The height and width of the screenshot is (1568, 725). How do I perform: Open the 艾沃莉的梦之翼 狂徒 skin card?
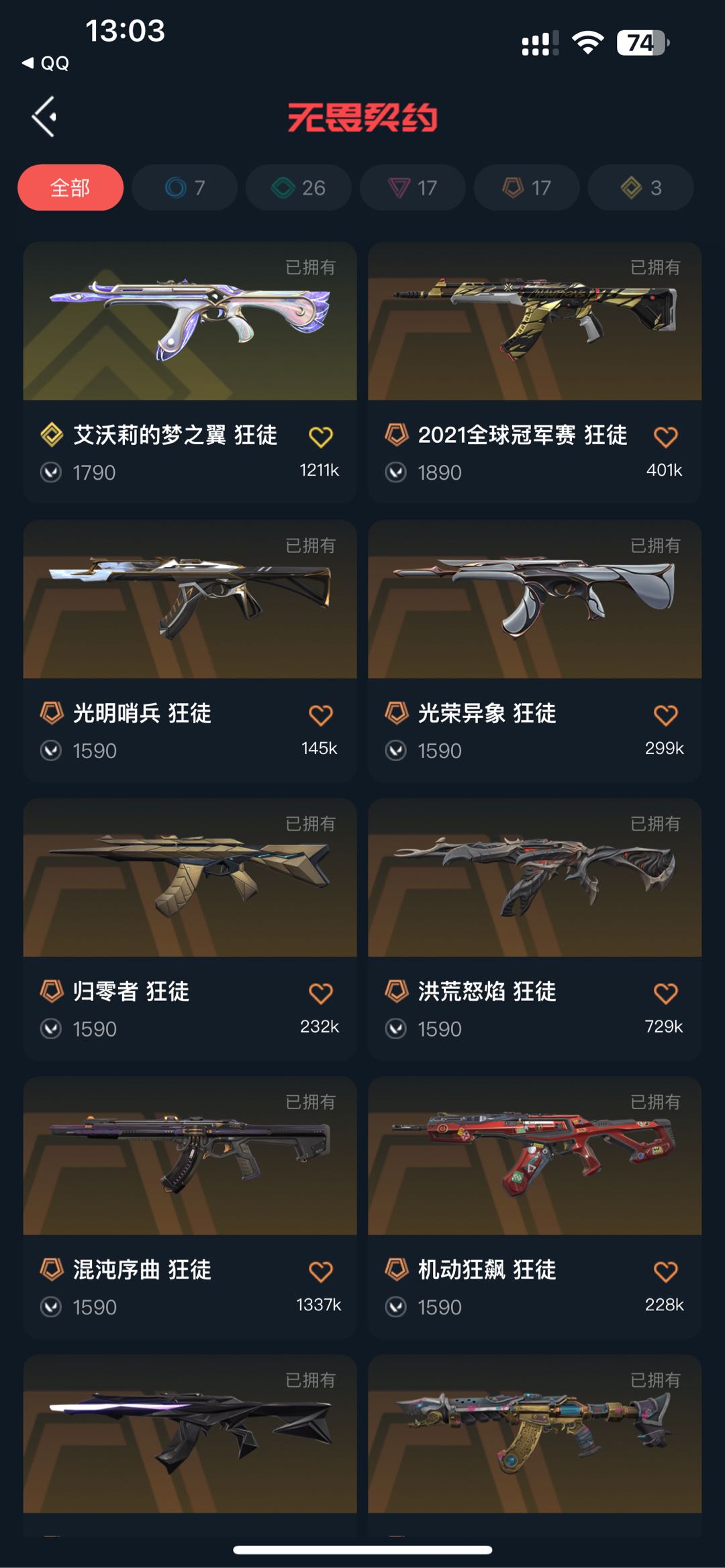pos(189,322)
